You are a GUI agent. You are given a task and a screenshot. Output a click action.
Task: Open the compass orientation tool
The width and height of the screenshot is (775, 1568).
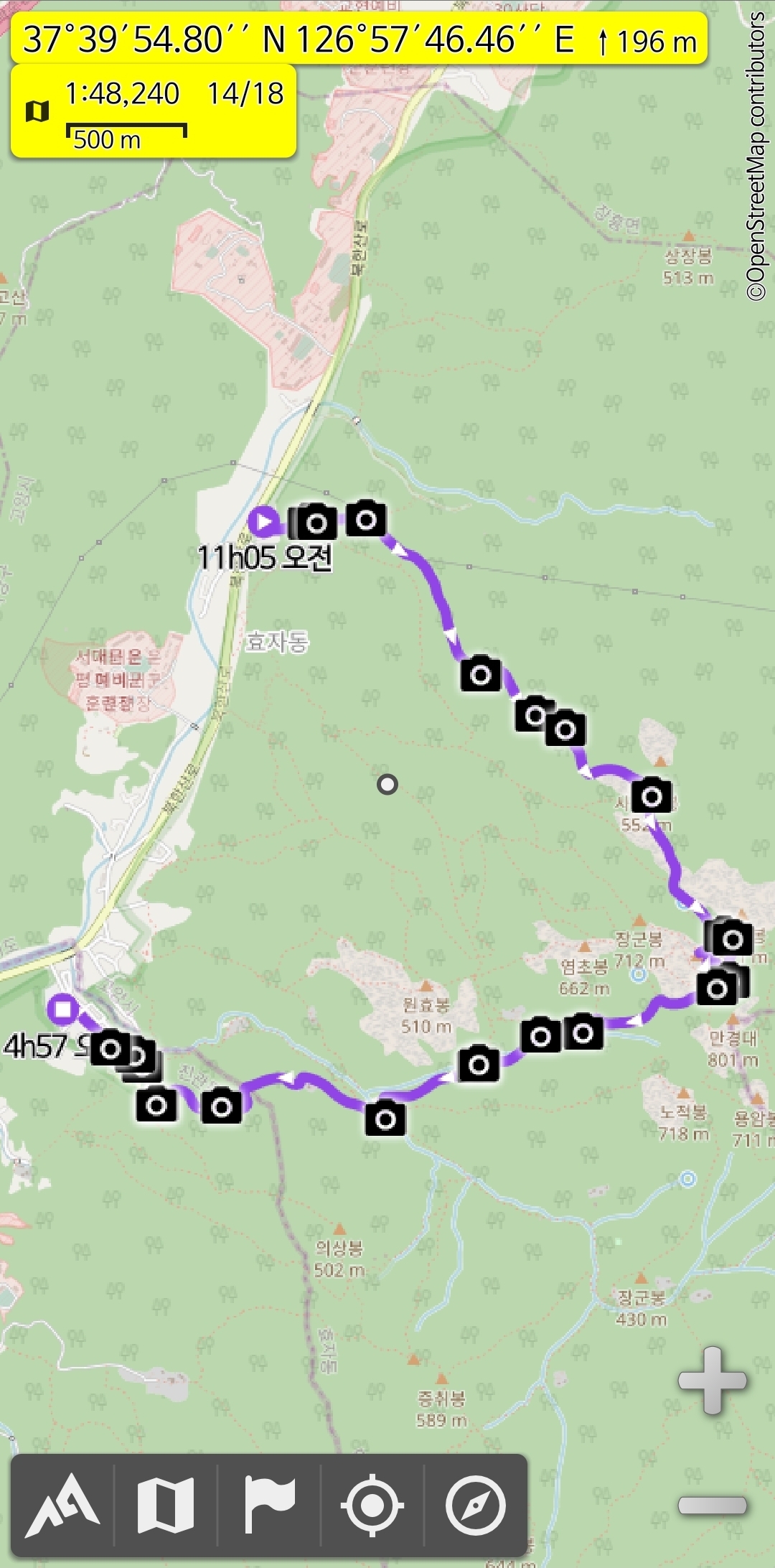pos(475,1505)
